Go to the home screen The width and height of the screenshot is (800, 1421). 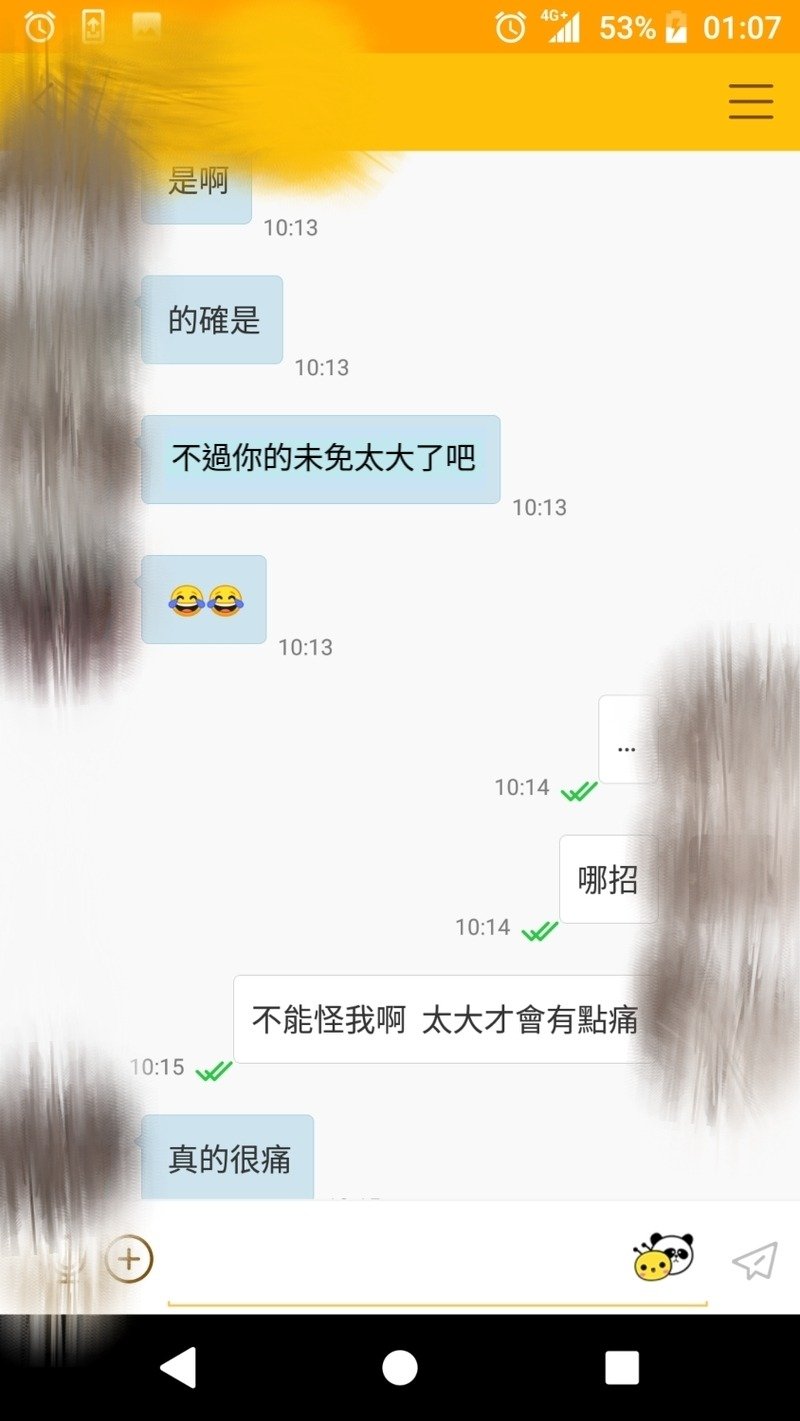400,1367
